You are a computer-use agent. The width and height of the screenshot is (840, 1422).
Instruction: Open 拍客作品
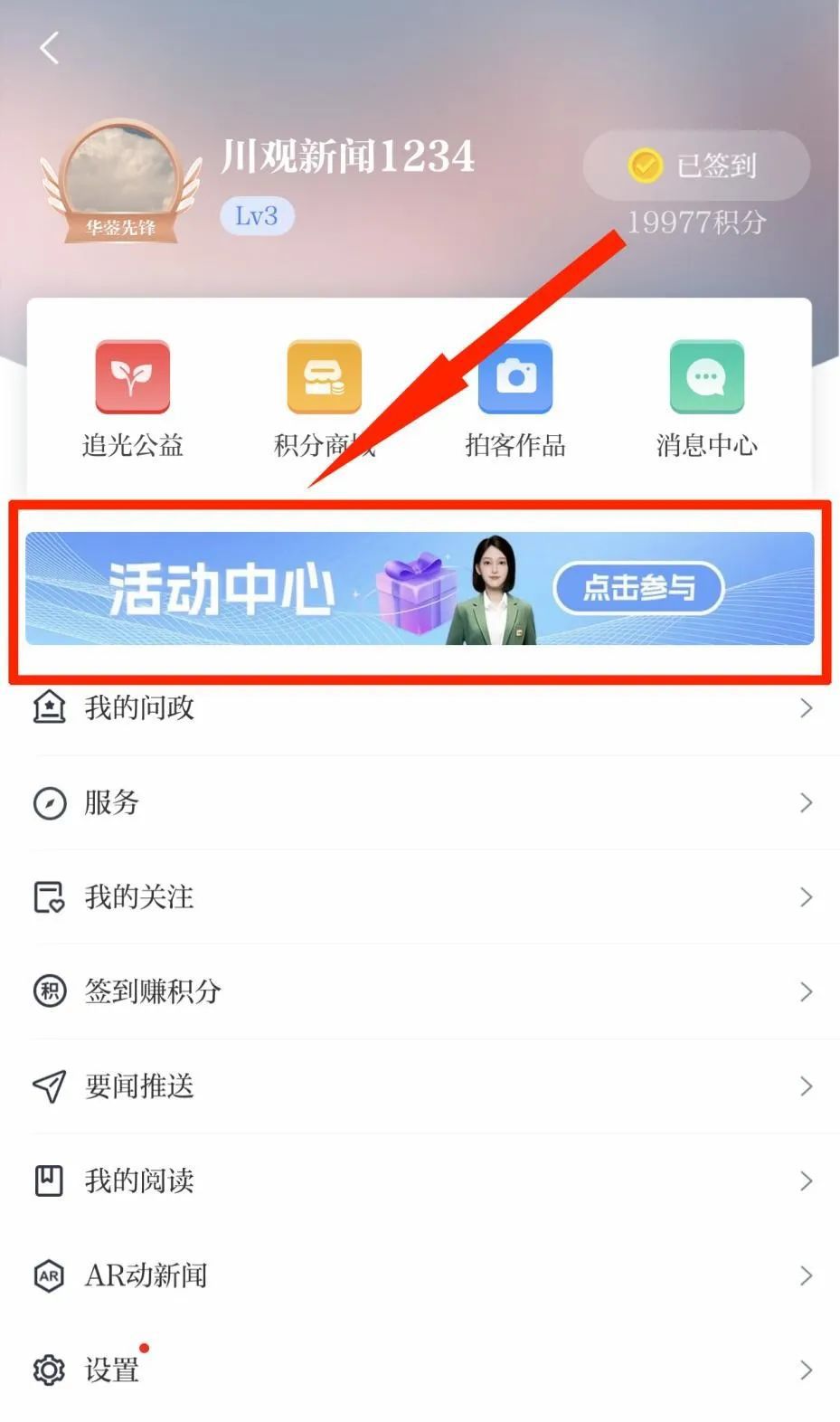coord(514,398)
